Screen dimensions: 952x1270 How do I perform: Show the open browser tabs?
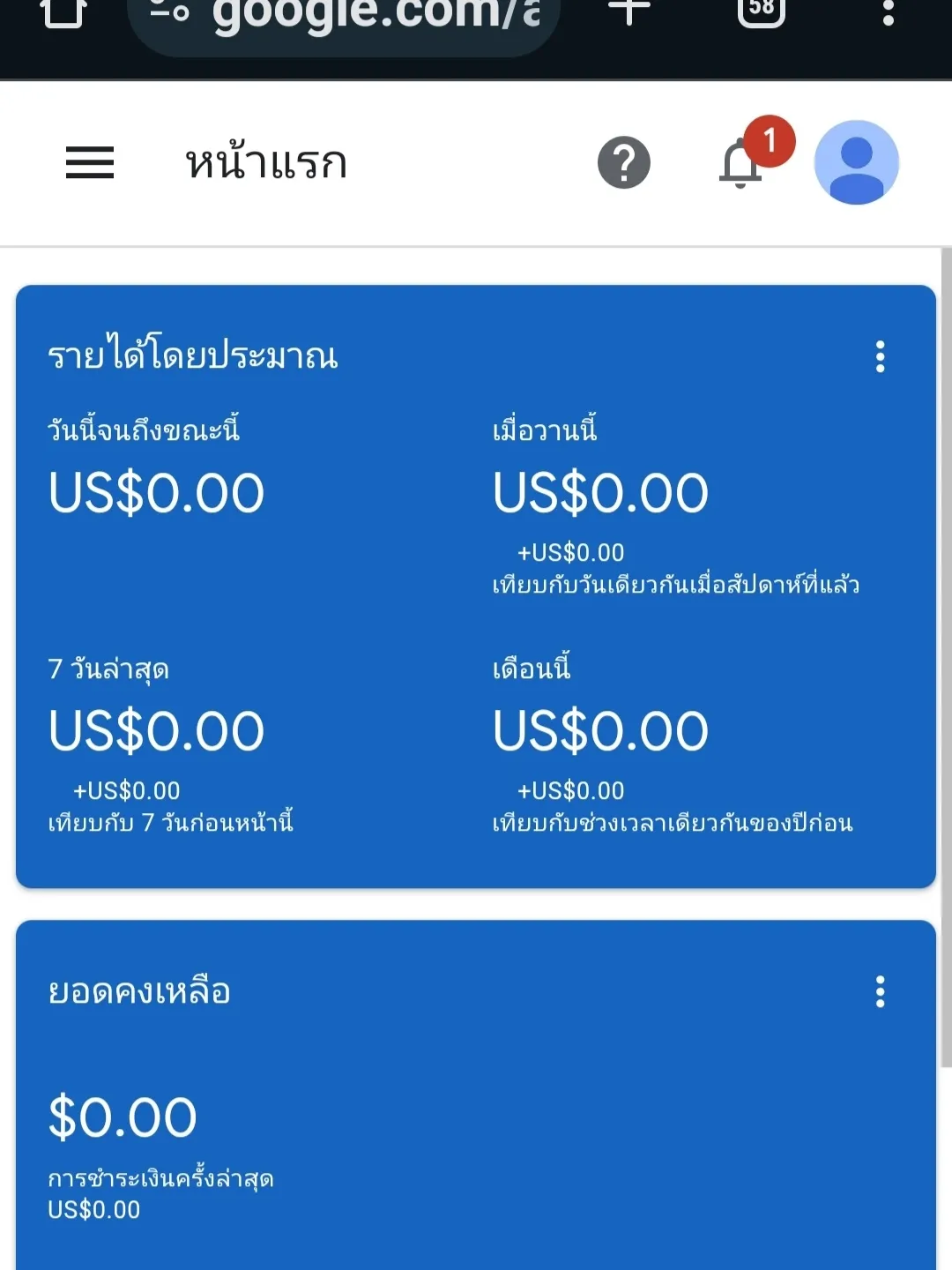[761, 11]
